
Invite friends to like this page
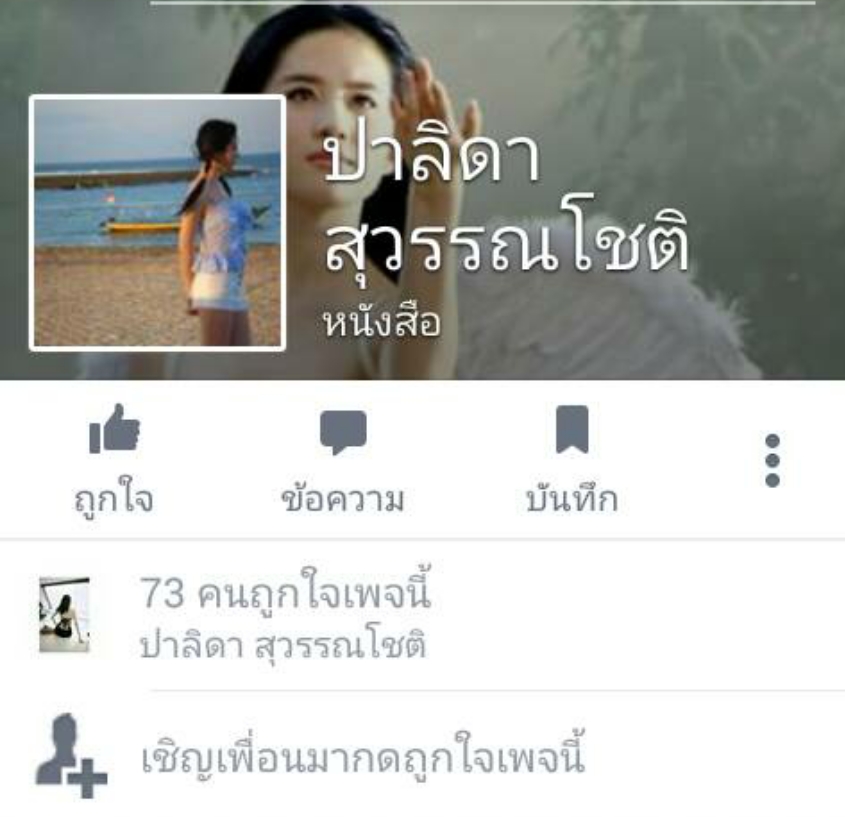pos(360,759)
